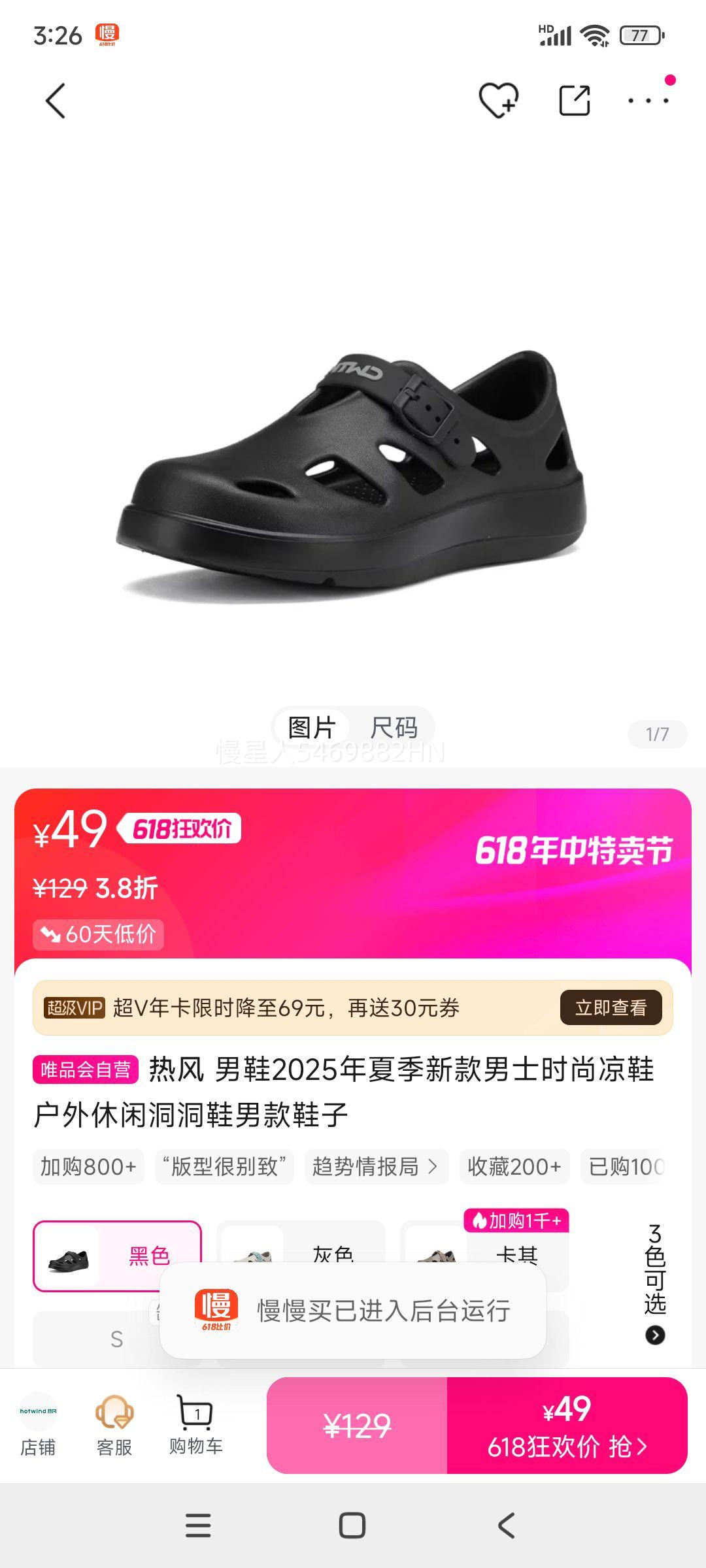
Task: Share this product page
Action: click(575, 101)
